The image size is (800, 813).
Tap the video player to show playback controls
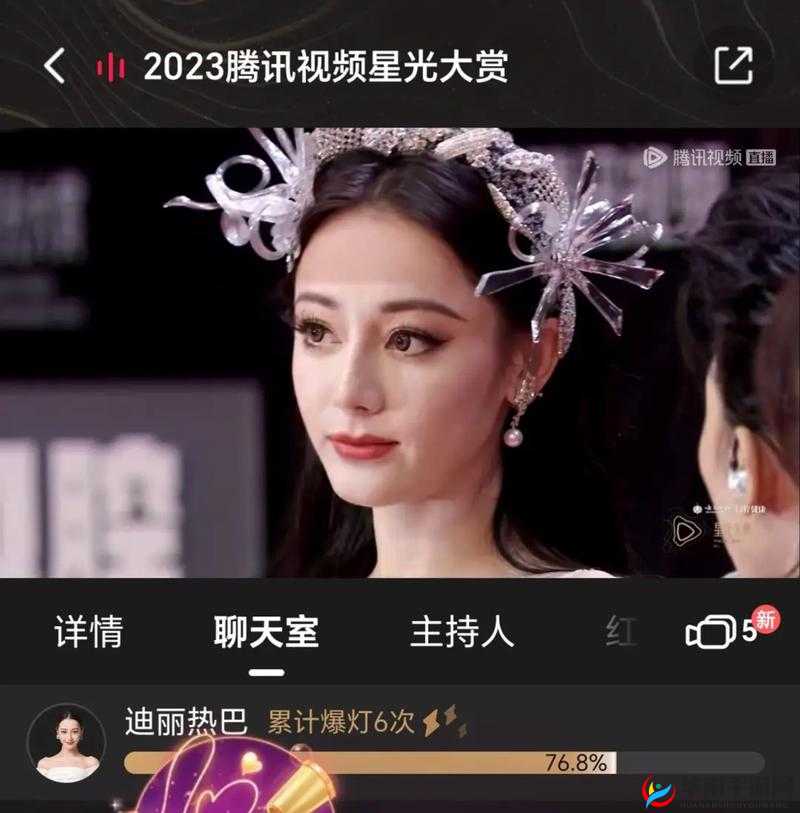tap(400, 350)
